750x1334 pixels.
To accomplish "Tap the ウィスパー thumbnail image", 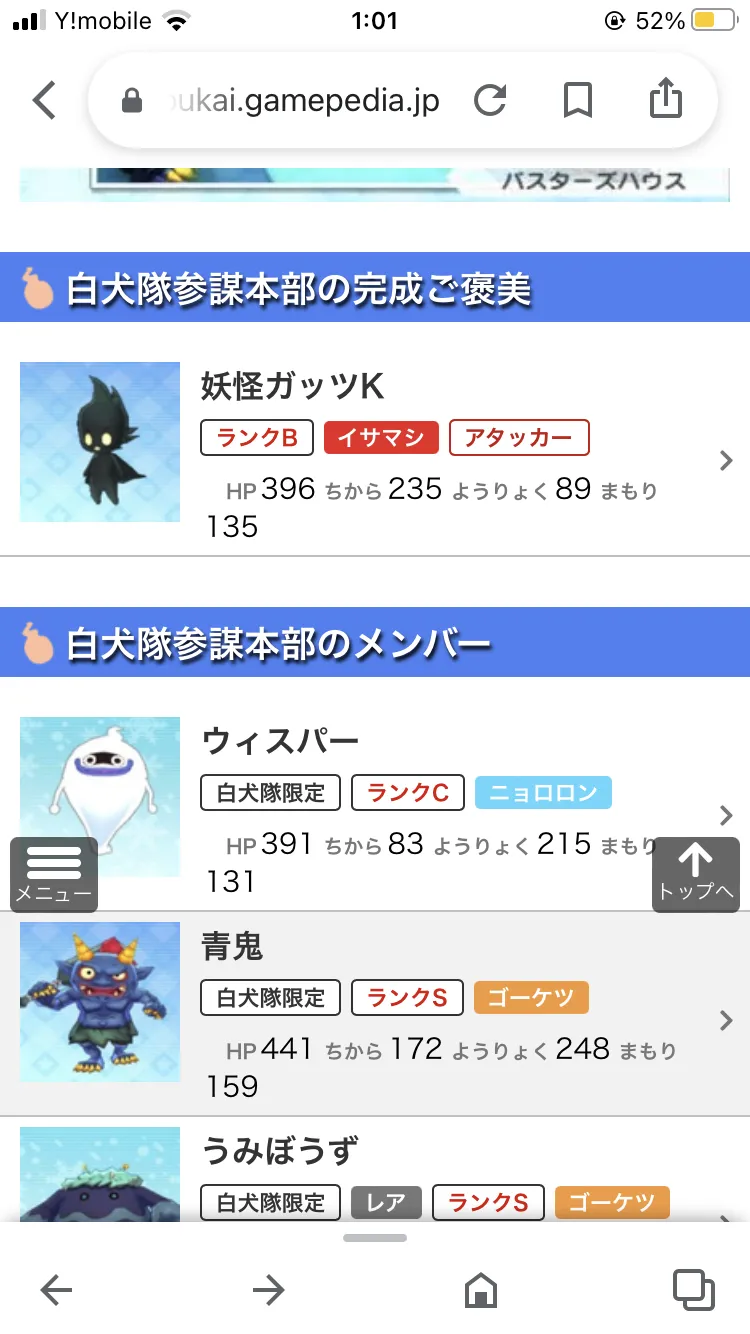I will (x=99, y=795).
